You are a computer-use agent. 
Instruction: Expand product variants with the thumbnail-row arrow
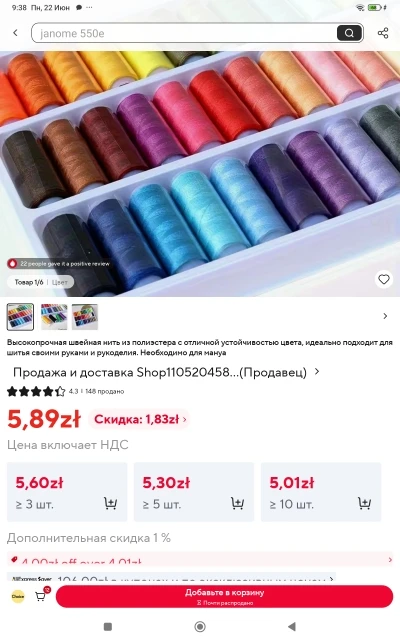point(385,316)
